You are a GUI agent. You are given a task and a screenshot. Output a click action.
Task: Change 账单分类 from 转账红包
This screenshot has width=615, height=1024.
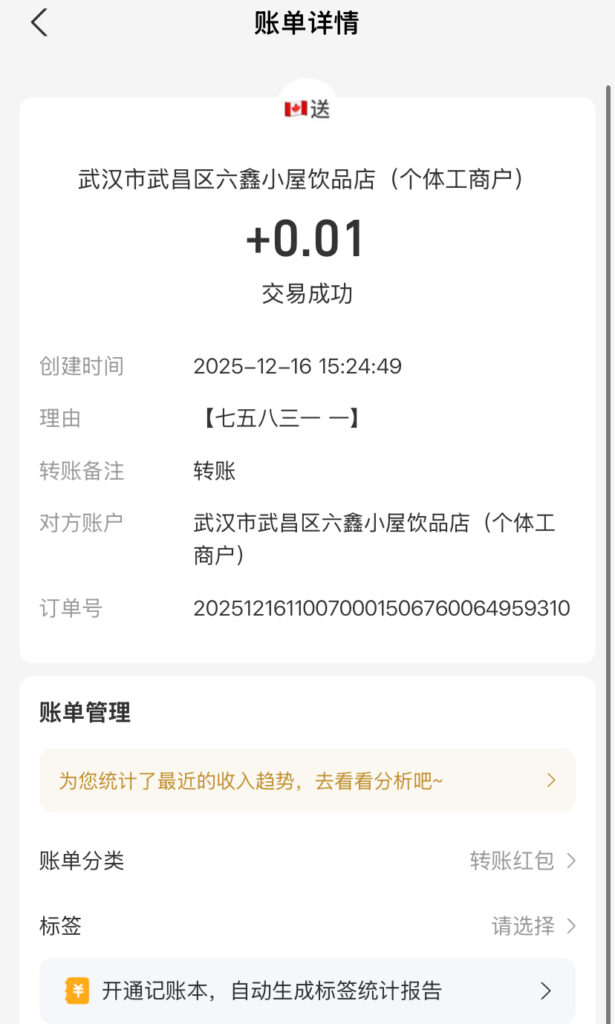(x=522, y=861)
